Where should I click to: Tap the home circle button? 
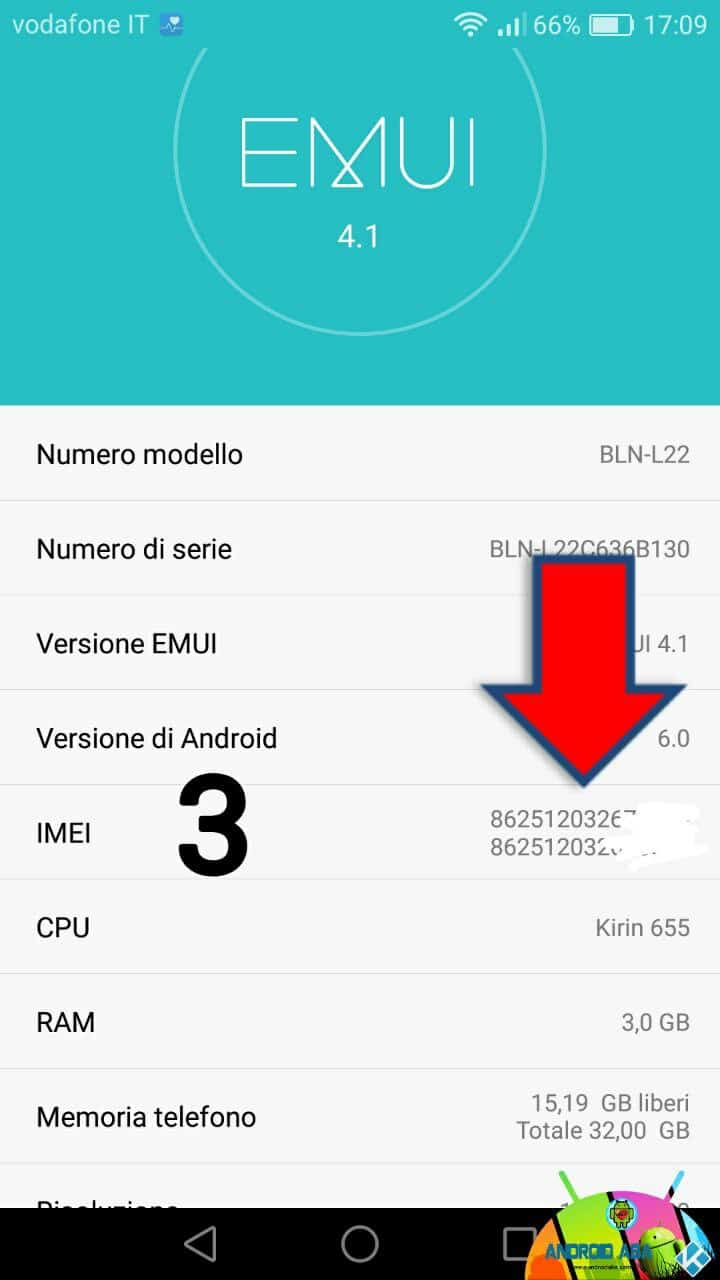click(360, 1243)
